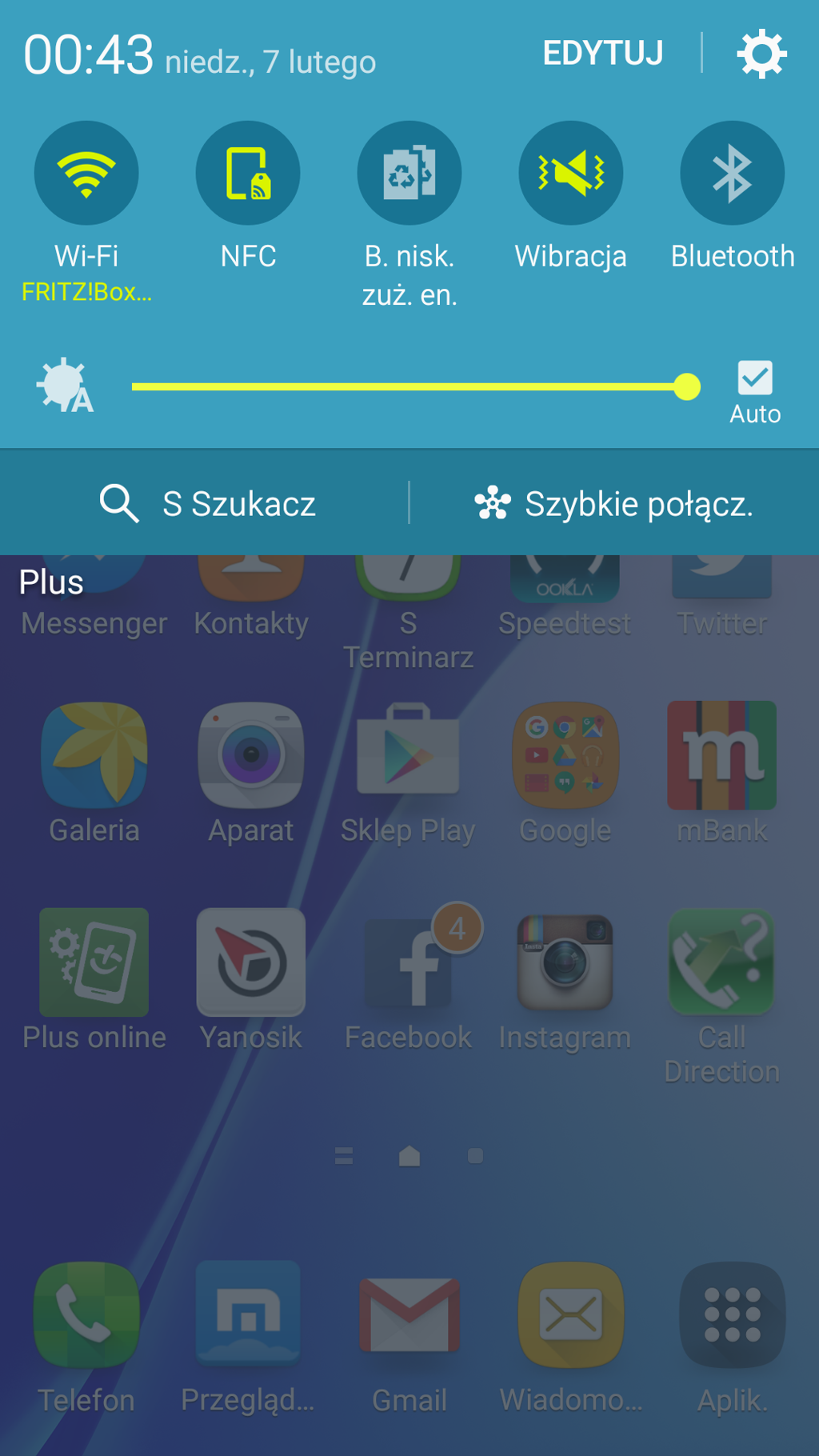Open settings via the gear icon

click(x=761, y=54)
